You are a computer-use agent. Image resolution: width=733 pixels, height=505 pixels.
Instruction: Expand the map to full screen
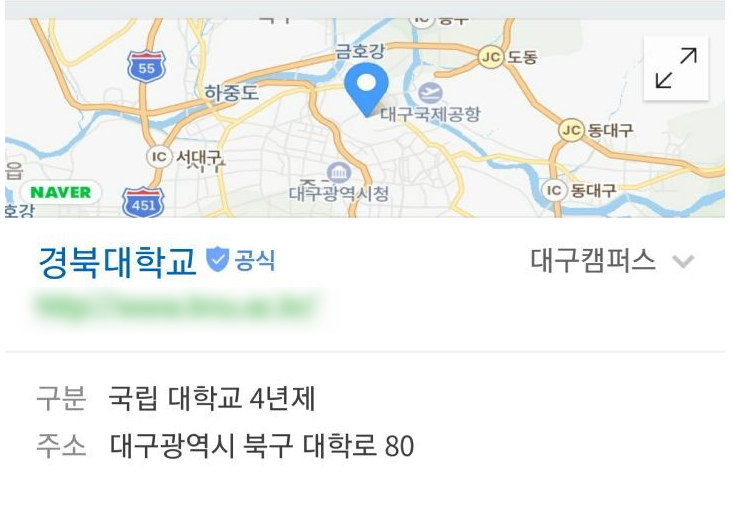coord(676,69)
